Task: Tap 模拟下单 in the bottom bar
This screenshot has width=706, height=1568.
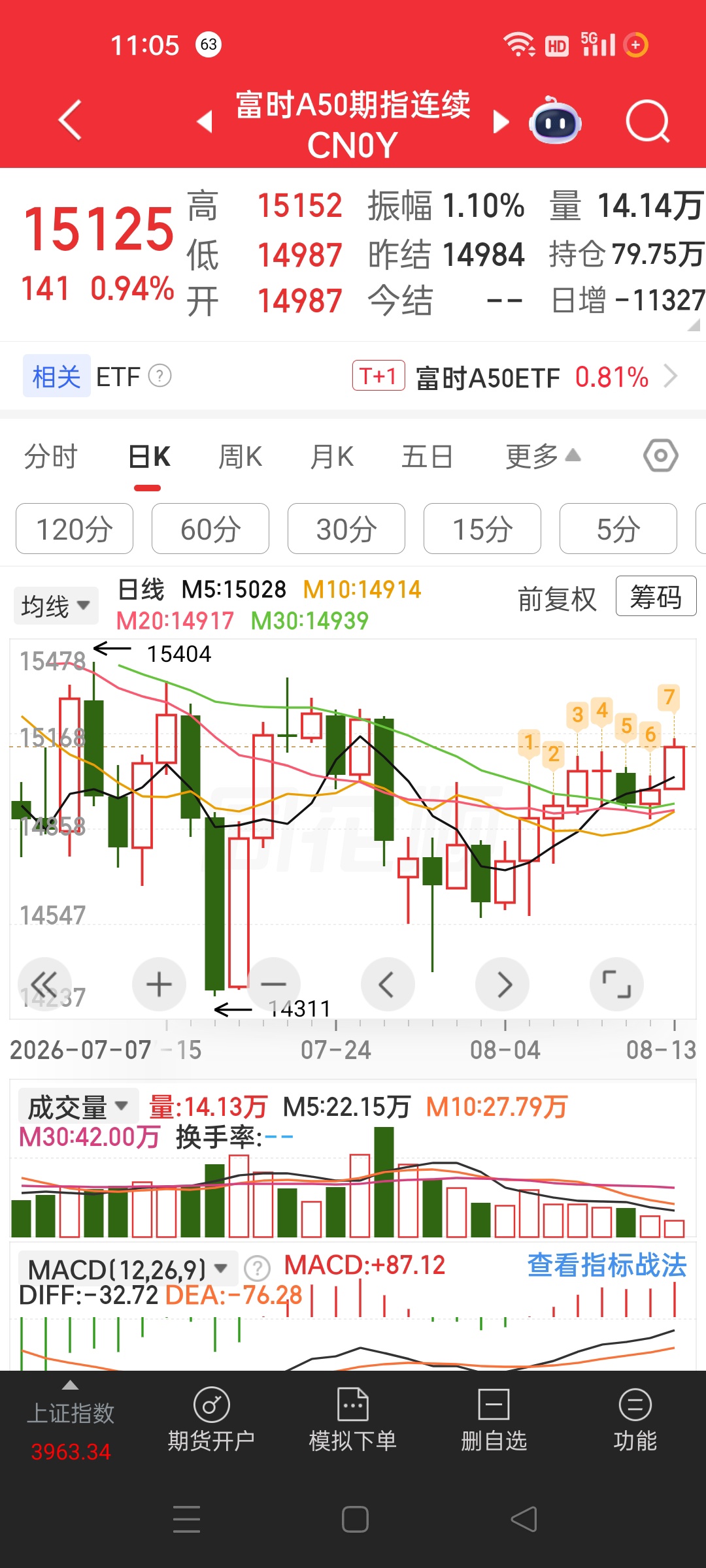Action: click(353, 1420)
